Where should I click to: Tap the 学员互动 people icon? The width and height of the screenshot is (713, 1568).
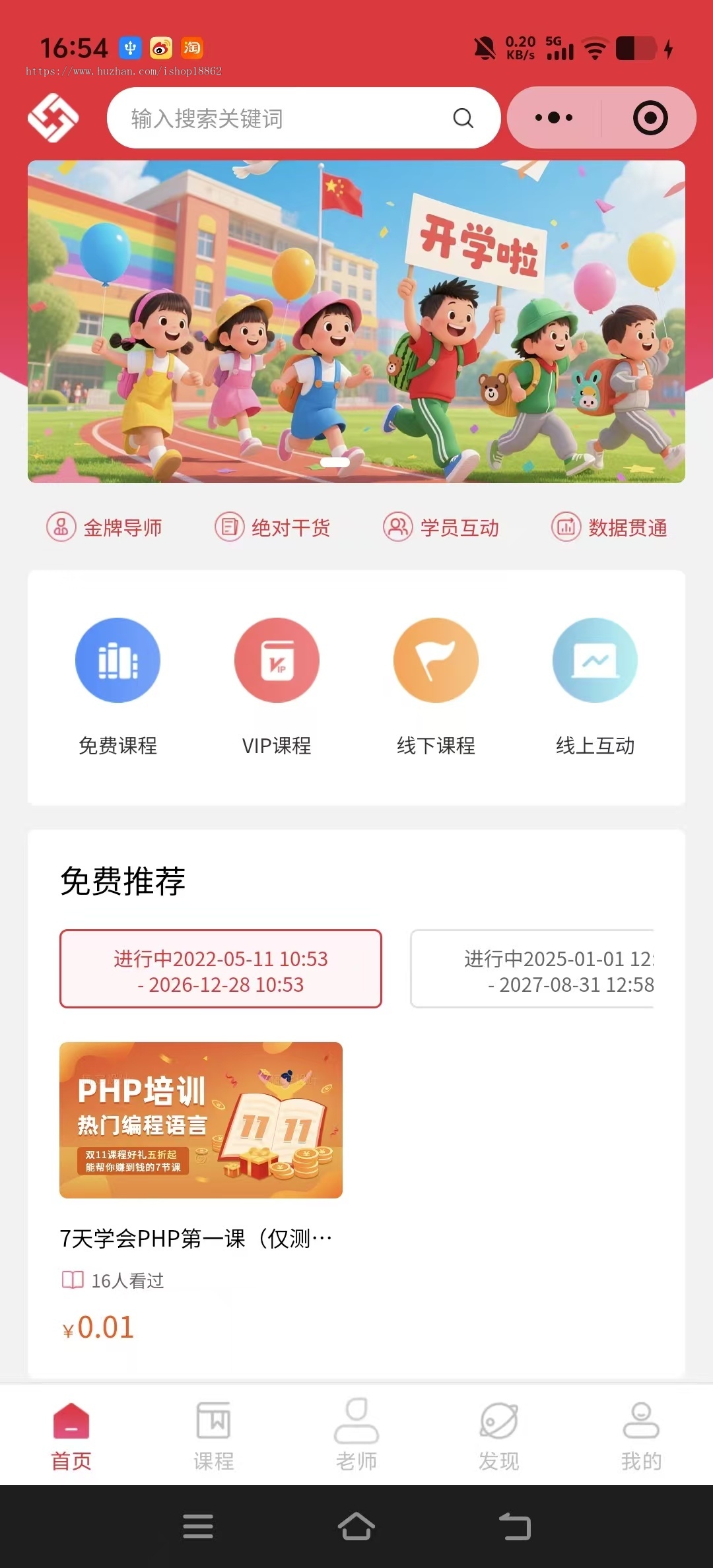[x=397, y=527]
